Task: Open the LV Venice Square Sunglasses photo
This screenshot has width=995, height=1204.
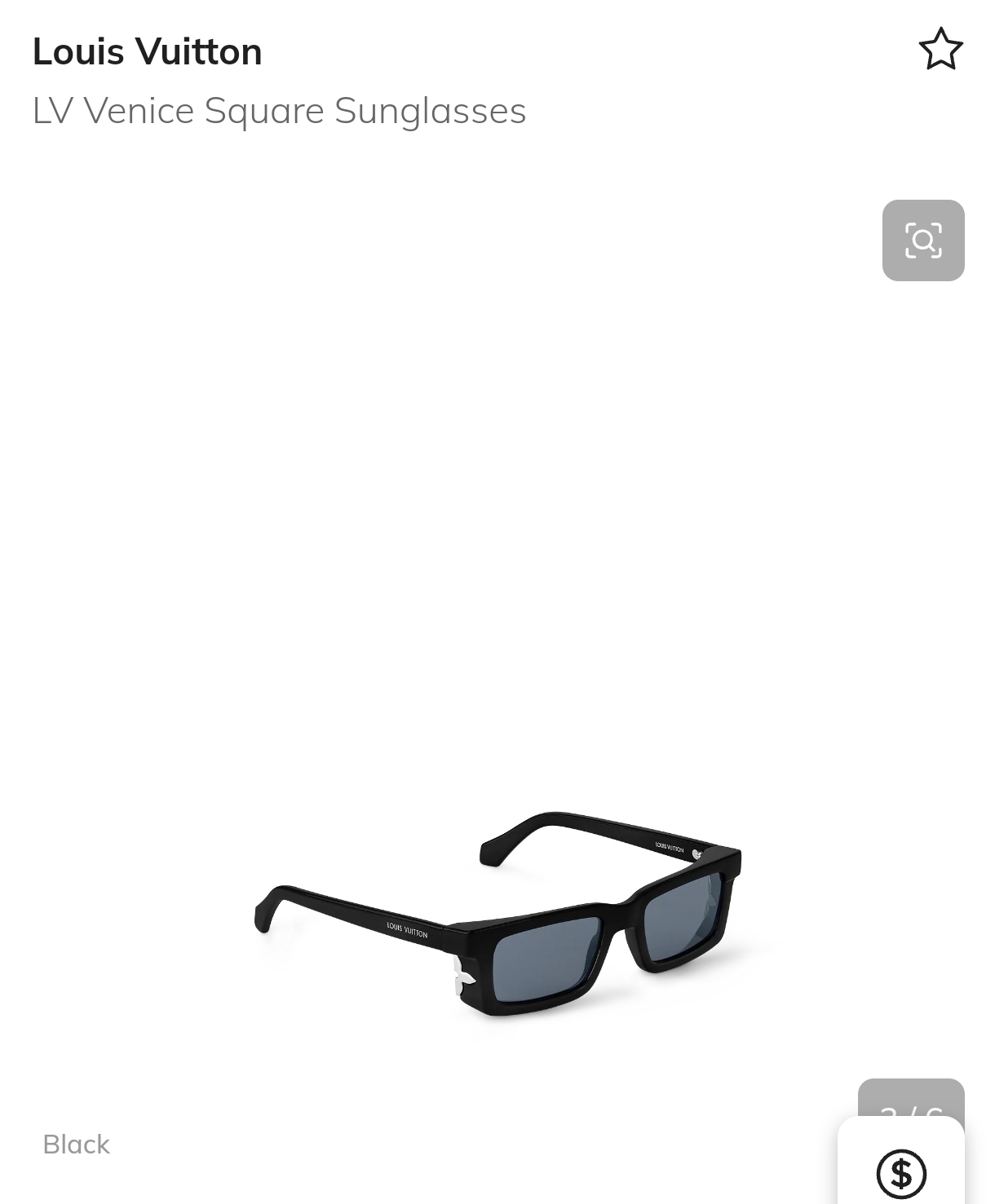Action: coord(497,913)
